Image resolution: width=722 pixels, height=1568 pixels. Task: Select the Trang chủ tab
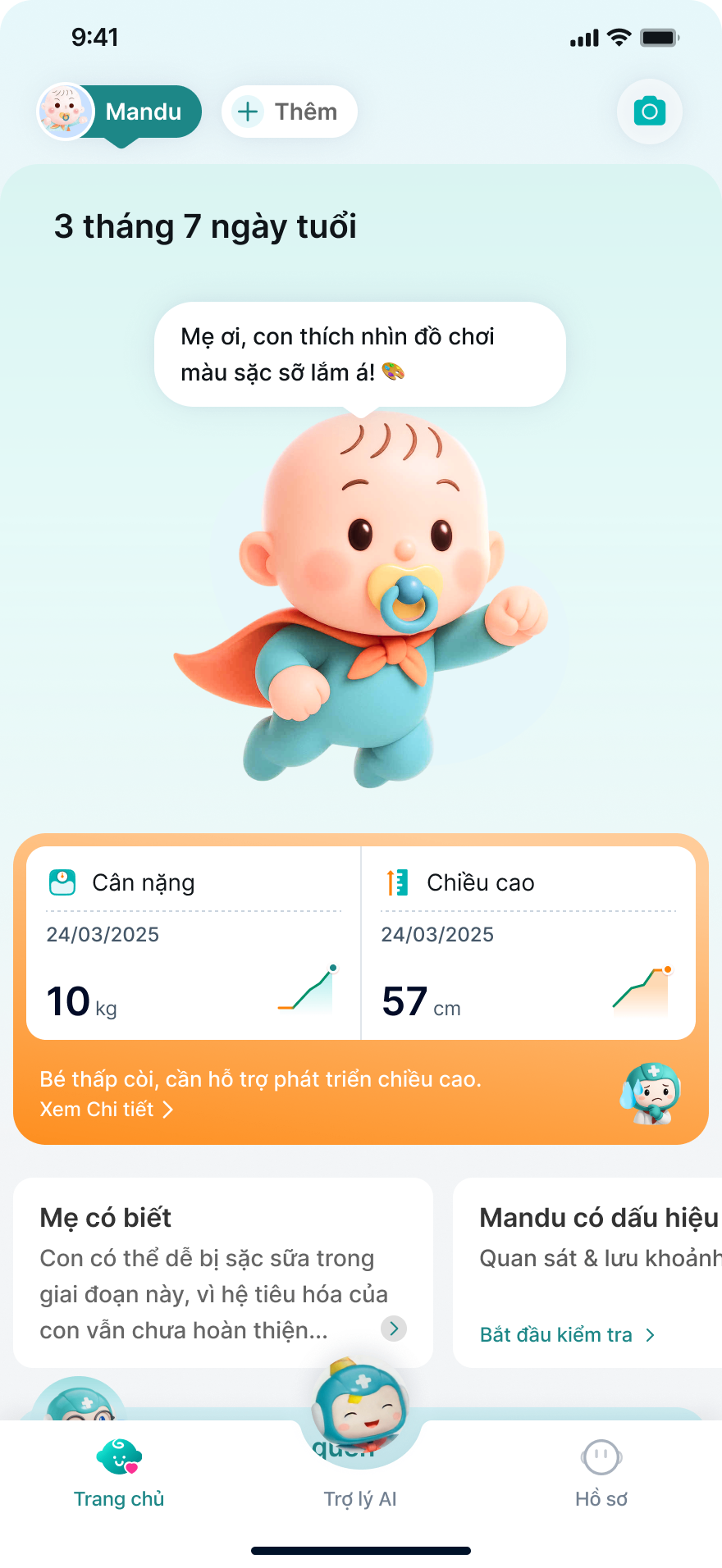[x=120, y=1499]
